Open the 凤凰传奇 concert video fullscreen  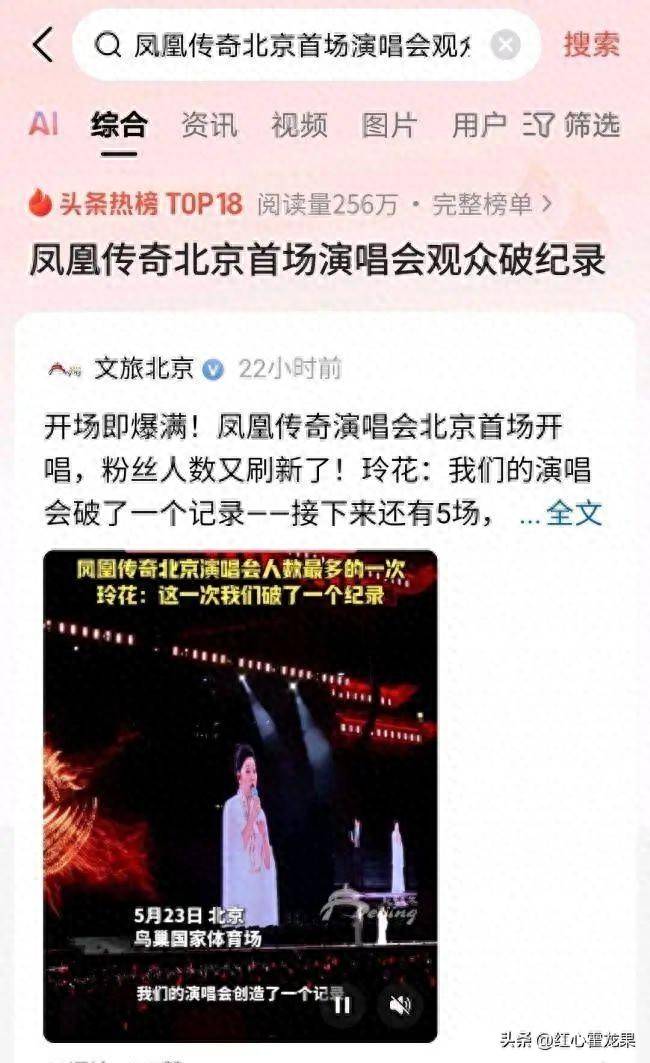click(240, 780)
